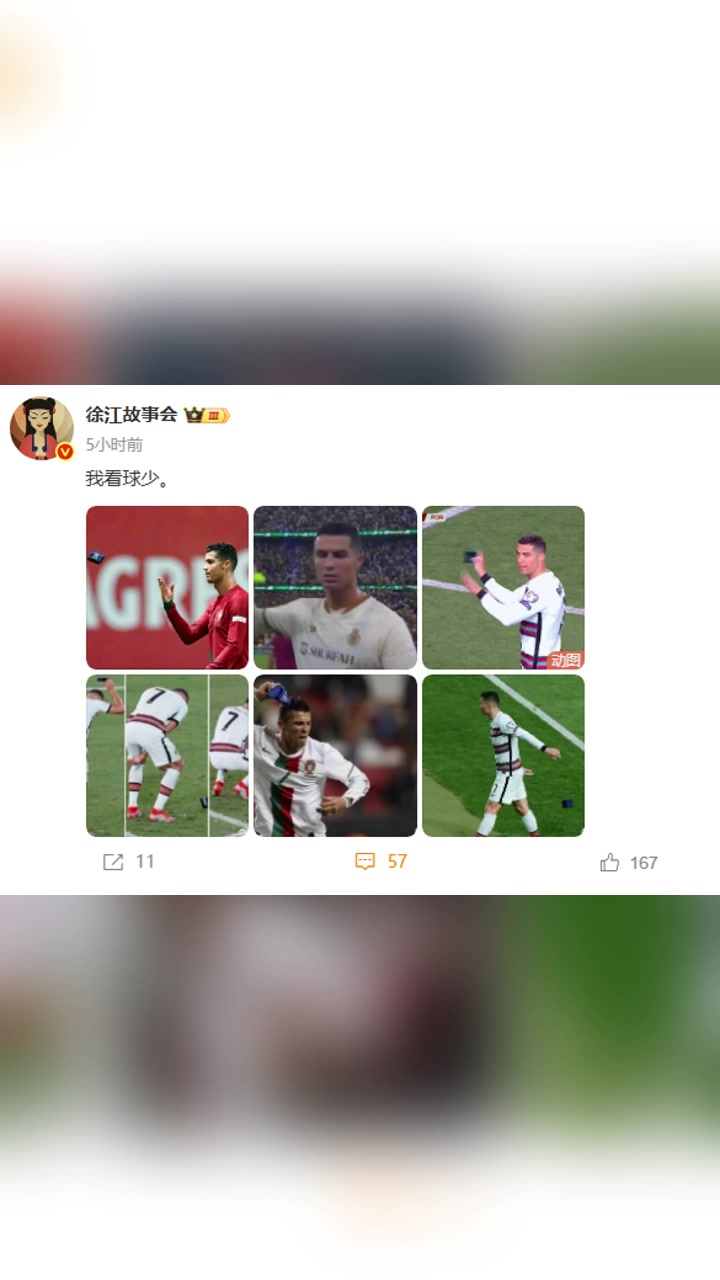The height and width of the screenshot is (1280, 720).
Task: Open the 57 comments
Action: coord(381,862)
